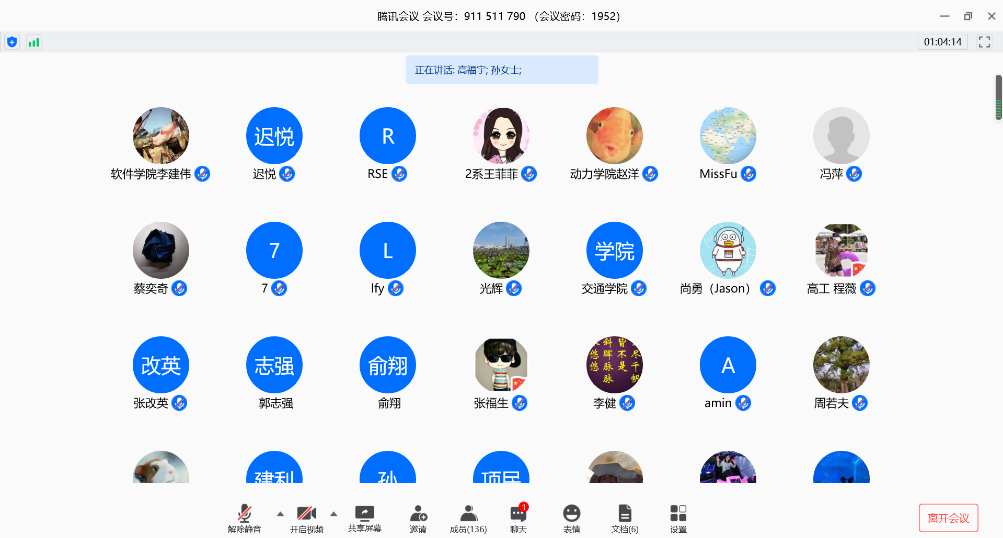Open the invite (邀请) option
Viewport: 1003px width, 538px height.
(418, 516)
